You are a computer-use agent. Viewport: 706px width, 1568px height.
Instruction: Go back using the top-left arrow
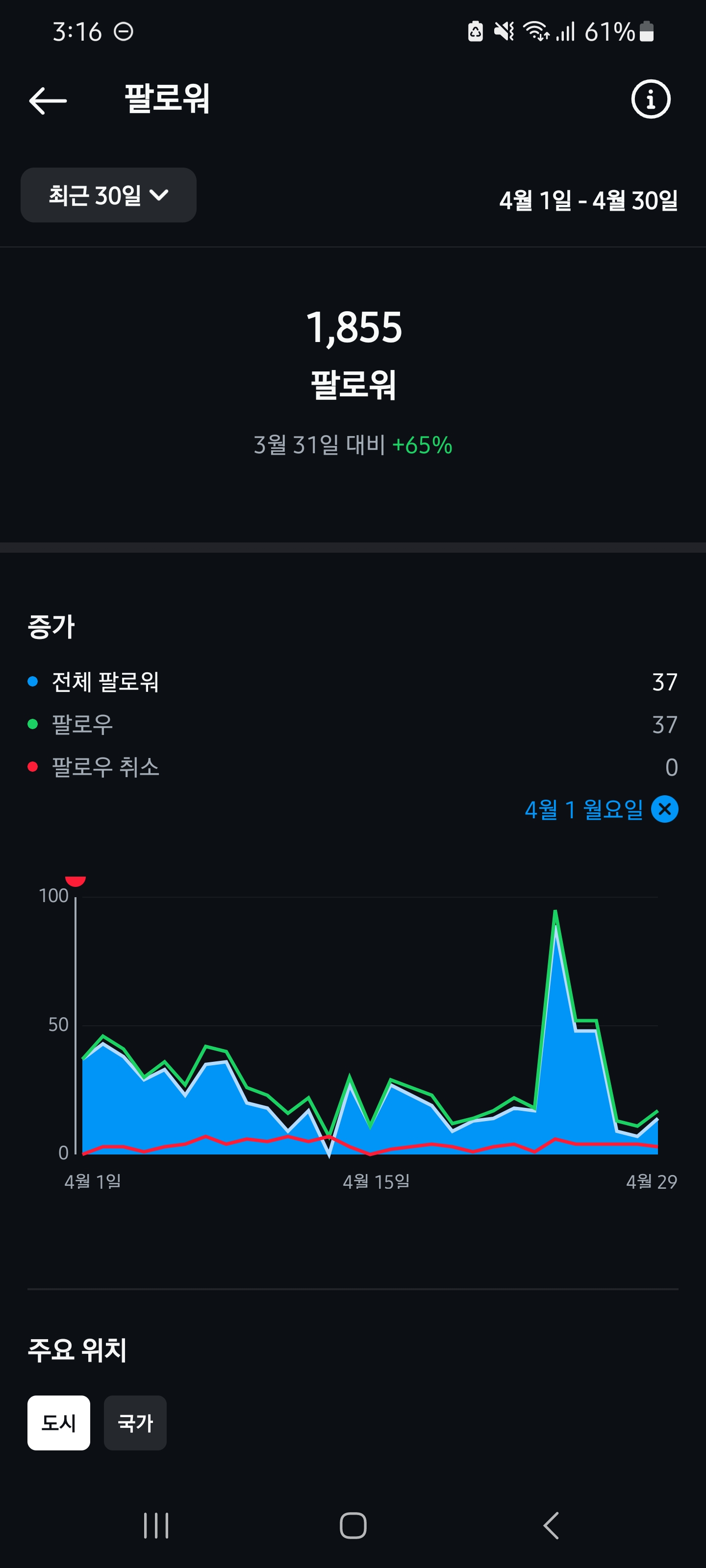coord(48,100)
